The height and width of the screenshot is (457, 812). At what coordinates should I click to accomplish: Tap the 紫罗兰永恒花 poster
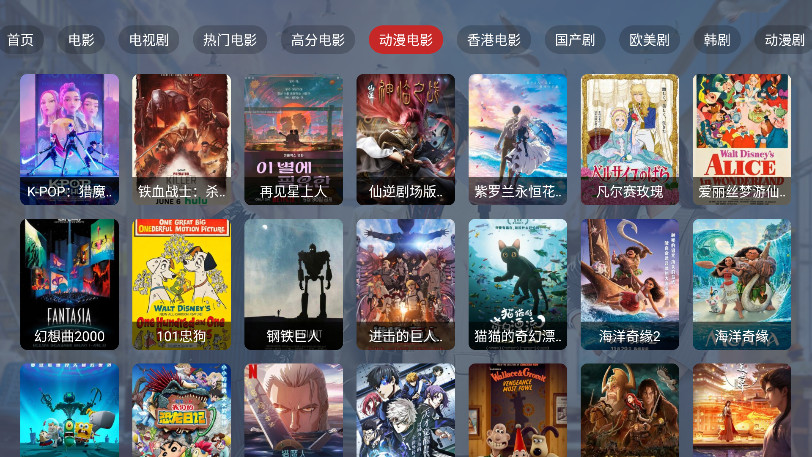tap(517, 138)
